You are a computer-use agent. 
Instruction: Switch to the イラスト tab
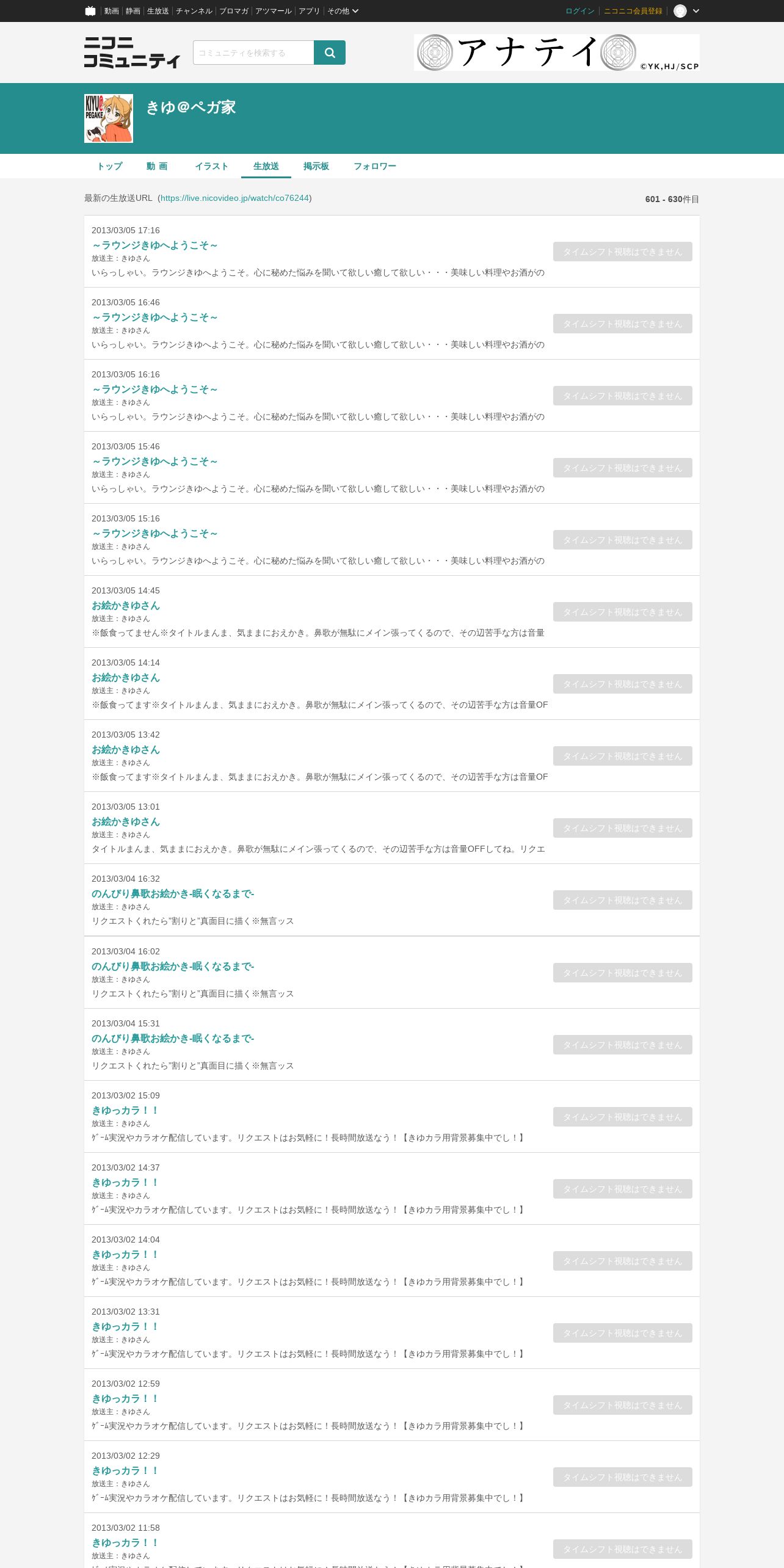click(211, 166)
